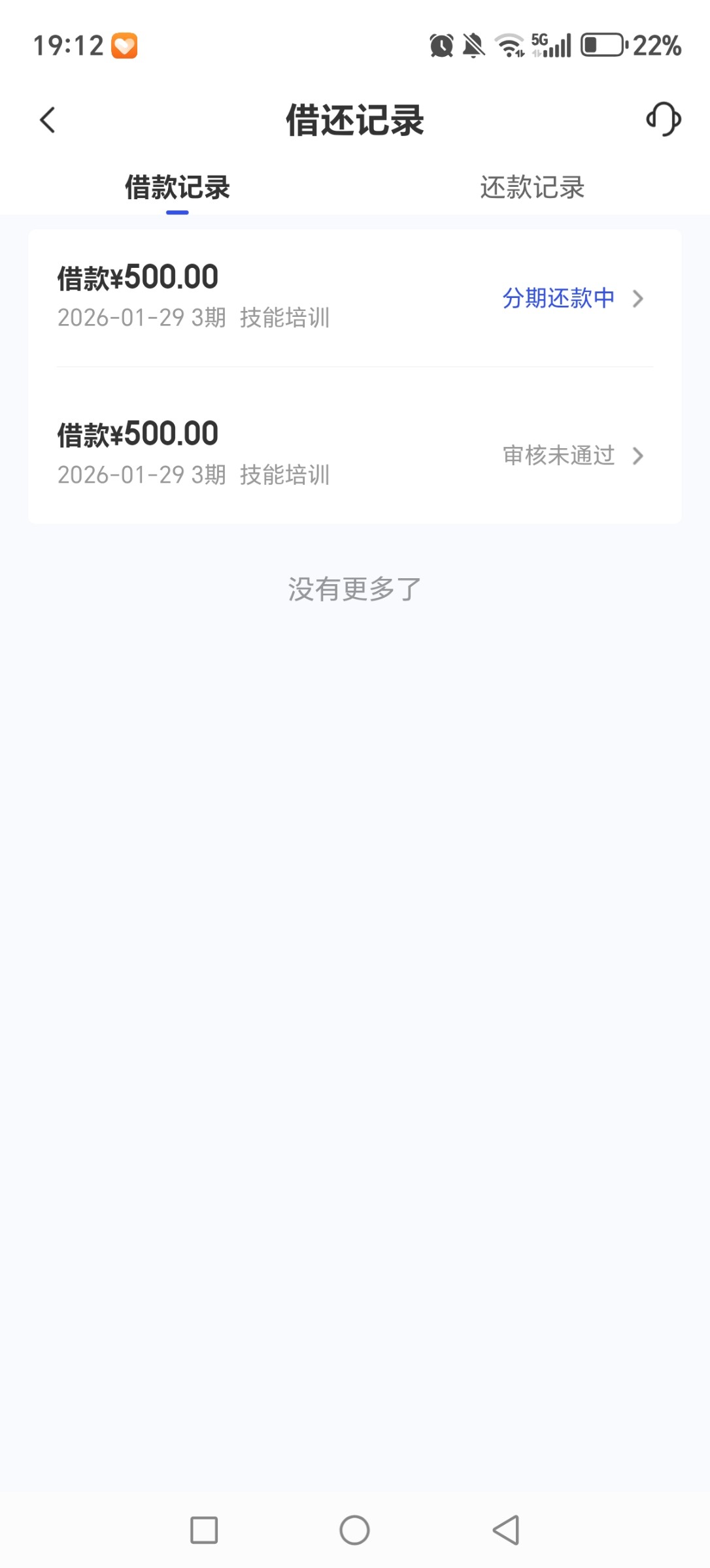Tap the 没有更多了 footer text
Screen dimensions: 710x1568
(x=353, y=587)
